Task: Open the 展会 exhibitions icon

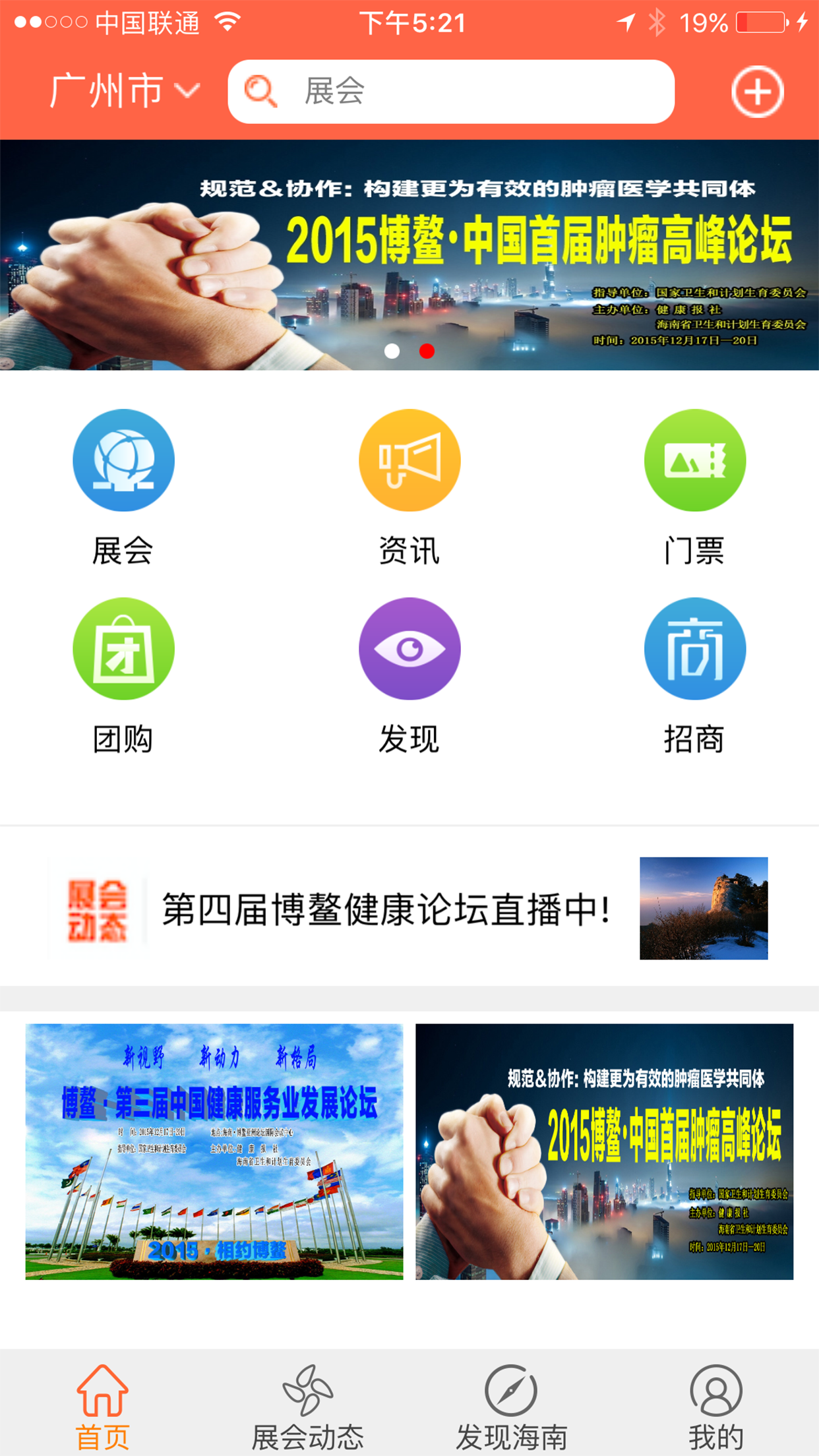Action: (x=124, y=460)
